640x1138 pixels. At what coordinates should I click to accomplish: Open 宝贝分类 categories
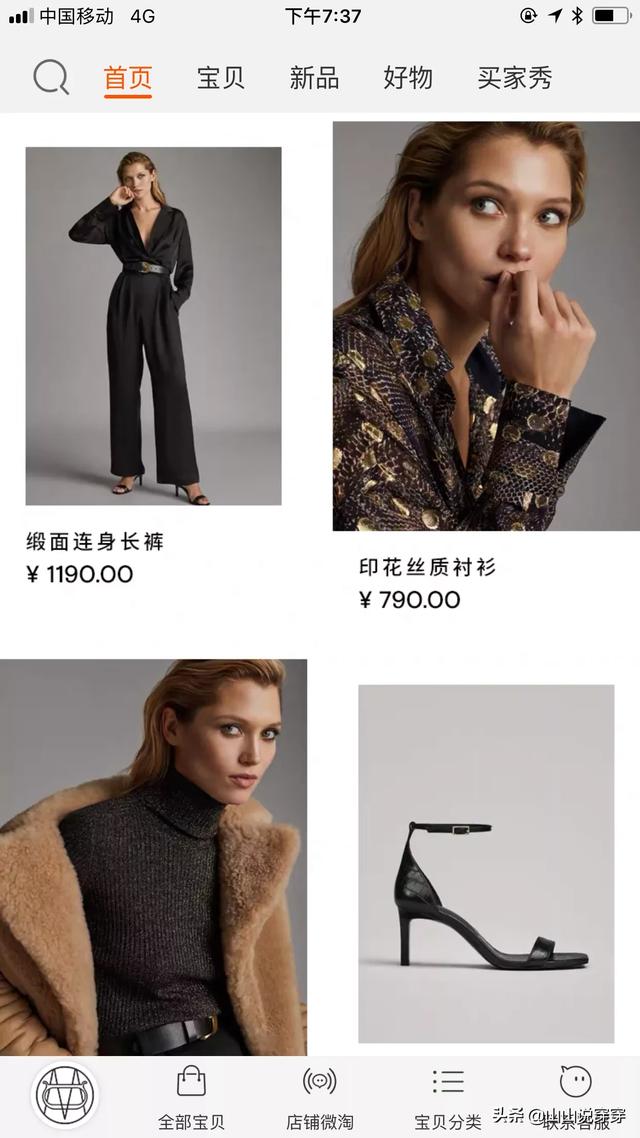coord(448,1097)
